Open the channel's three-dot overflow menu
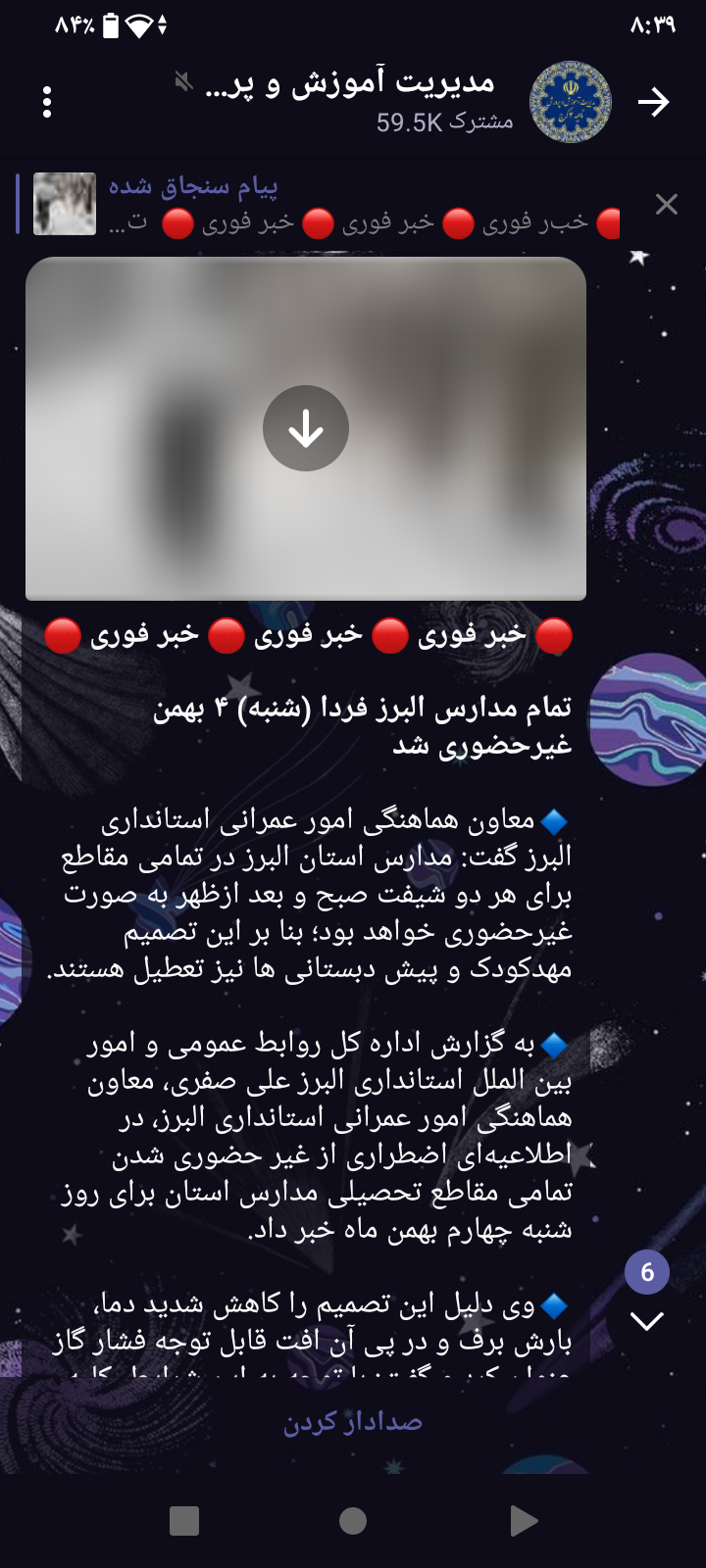 pyautogui.click(x=46, y=102)
